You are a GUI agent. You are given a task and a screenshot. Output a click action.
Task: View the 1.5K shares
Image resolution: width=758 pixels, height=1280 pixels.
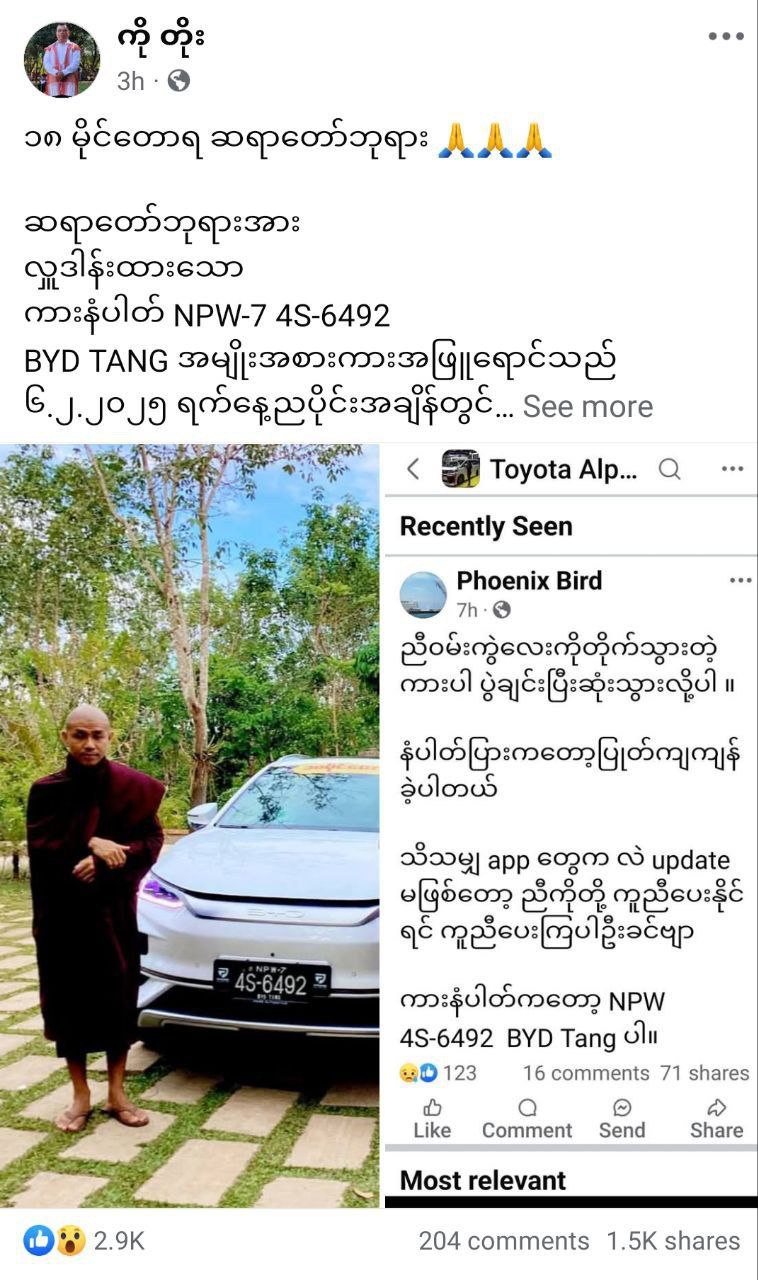tap(673, 1241)
